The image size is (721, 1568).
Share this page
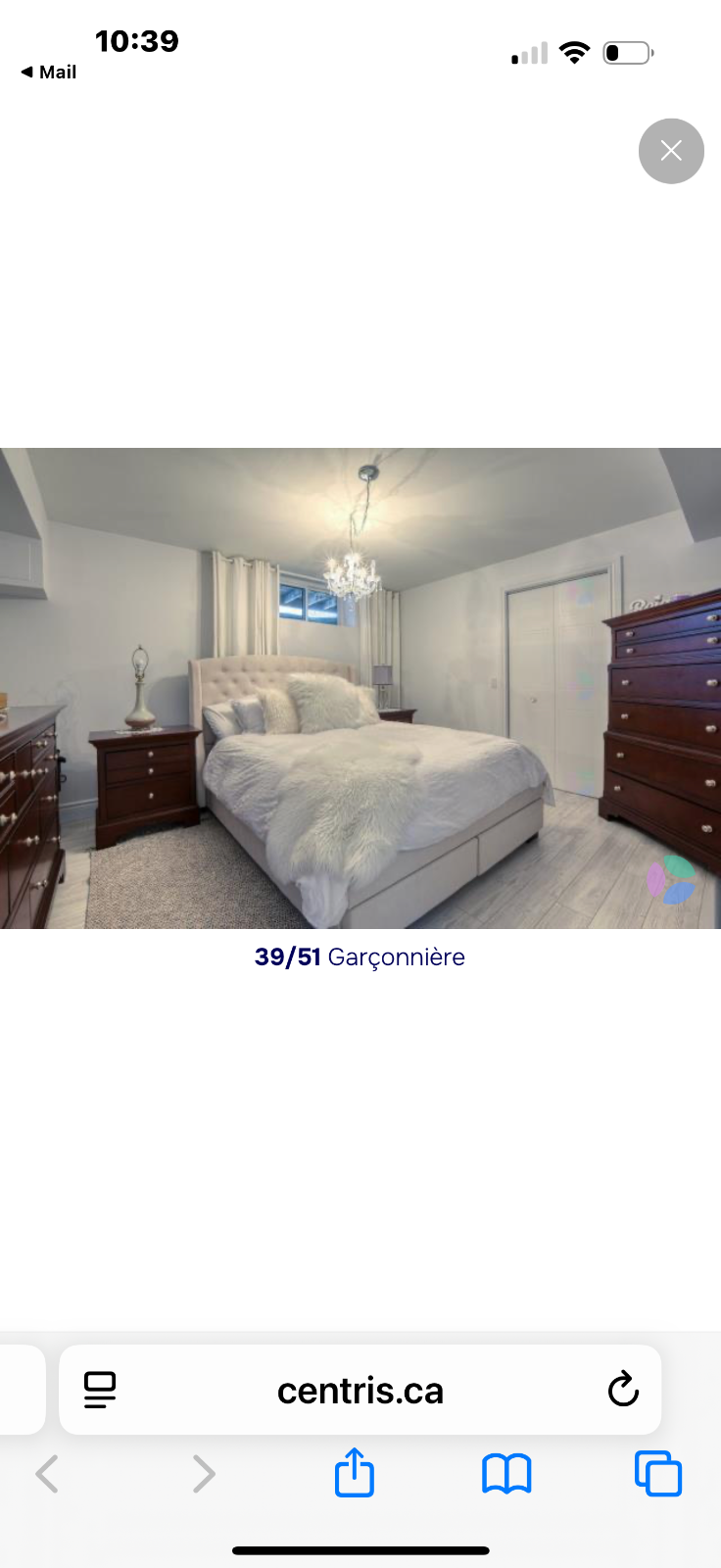click(355, 1473)
